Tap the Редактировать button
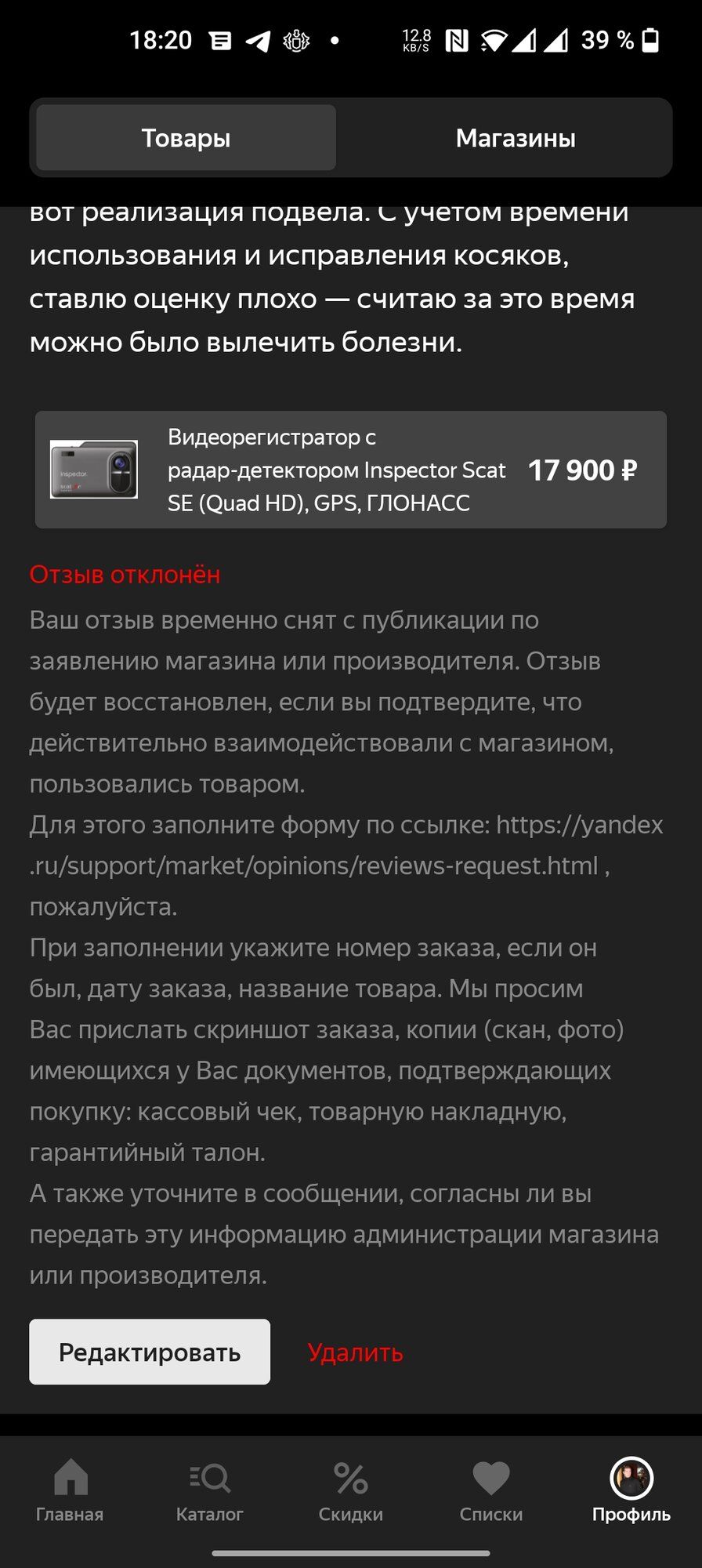Image resolution: width=702 pixels, height=1568 pixels. click(150, 1352)
